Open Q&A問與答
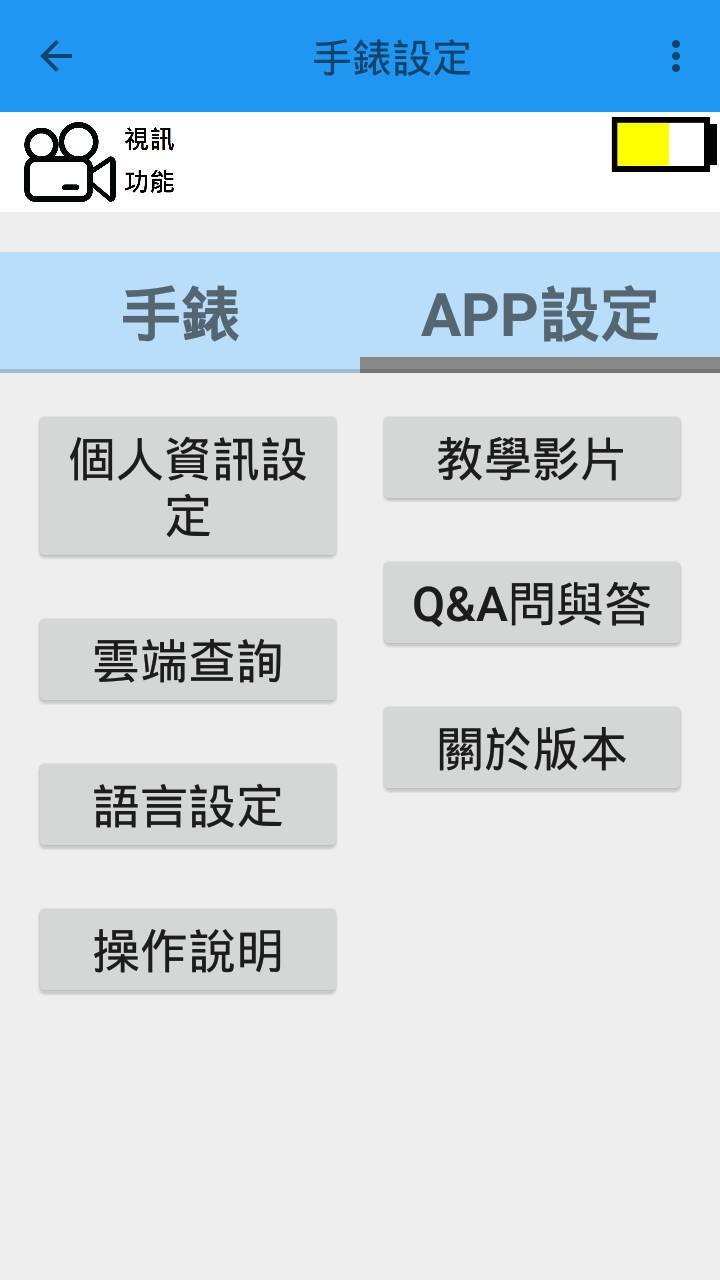 [x=531, y=603]
